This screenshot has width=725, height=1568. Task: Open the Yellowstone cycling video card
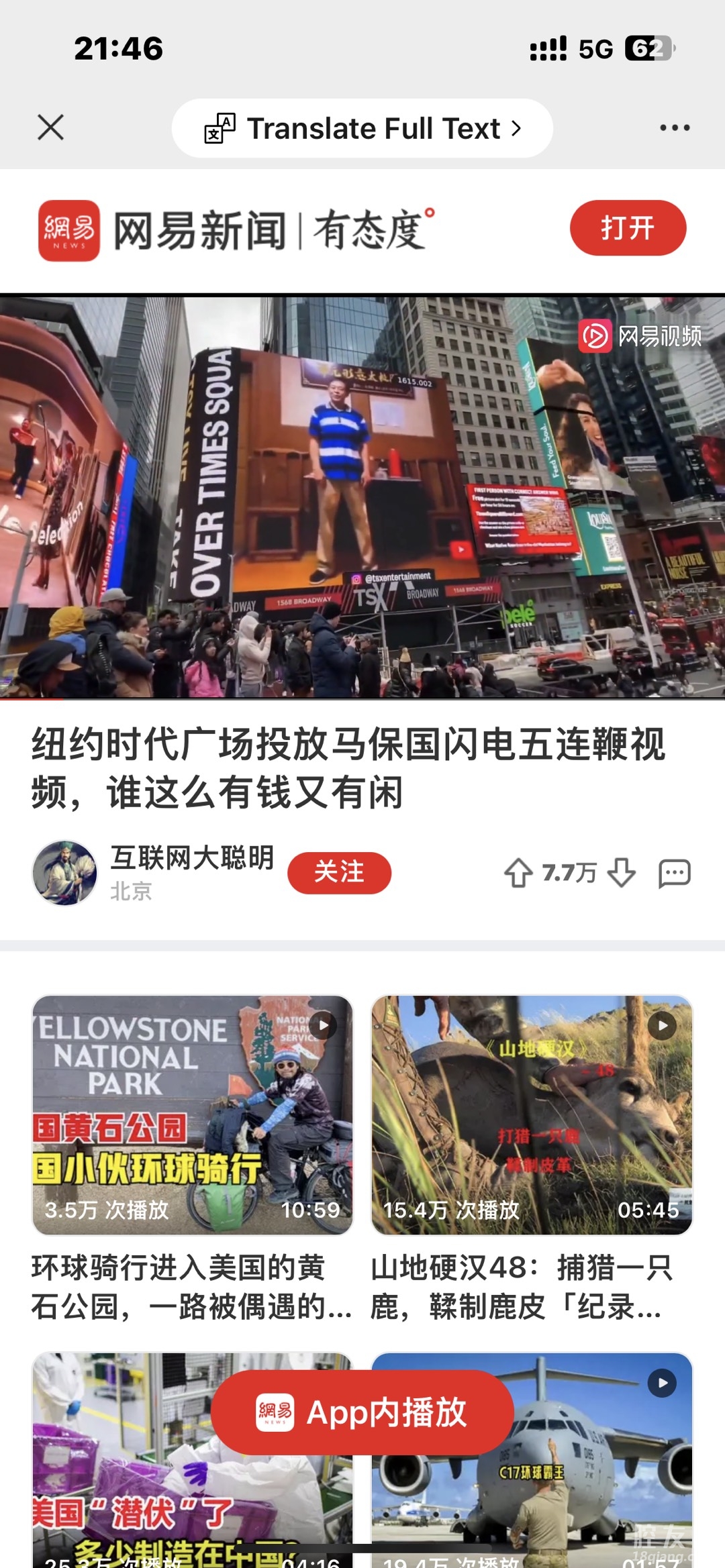pos(193,1115)
